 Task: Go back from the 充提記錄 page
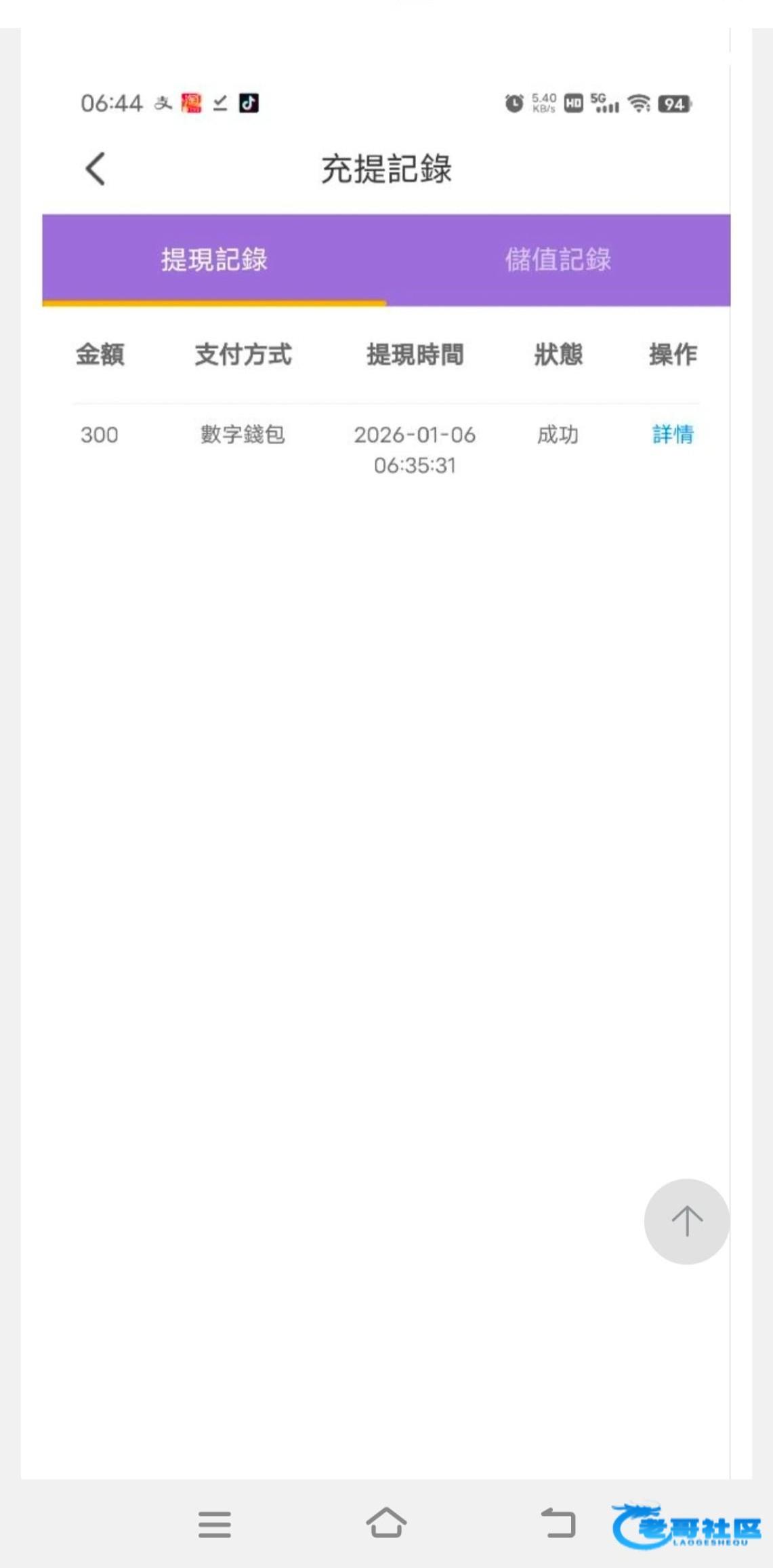96,169
